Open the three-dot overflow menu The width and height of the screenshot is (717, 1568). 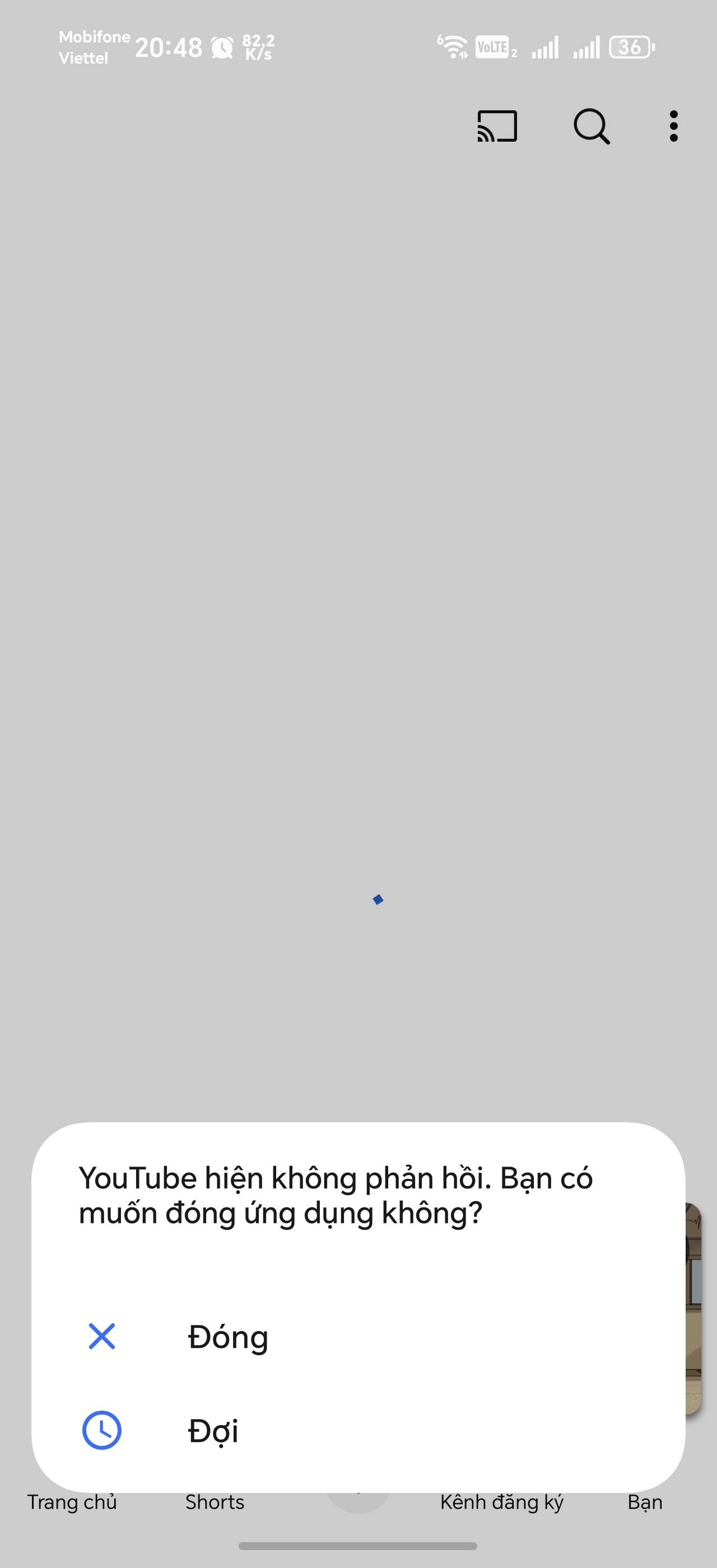673,125
